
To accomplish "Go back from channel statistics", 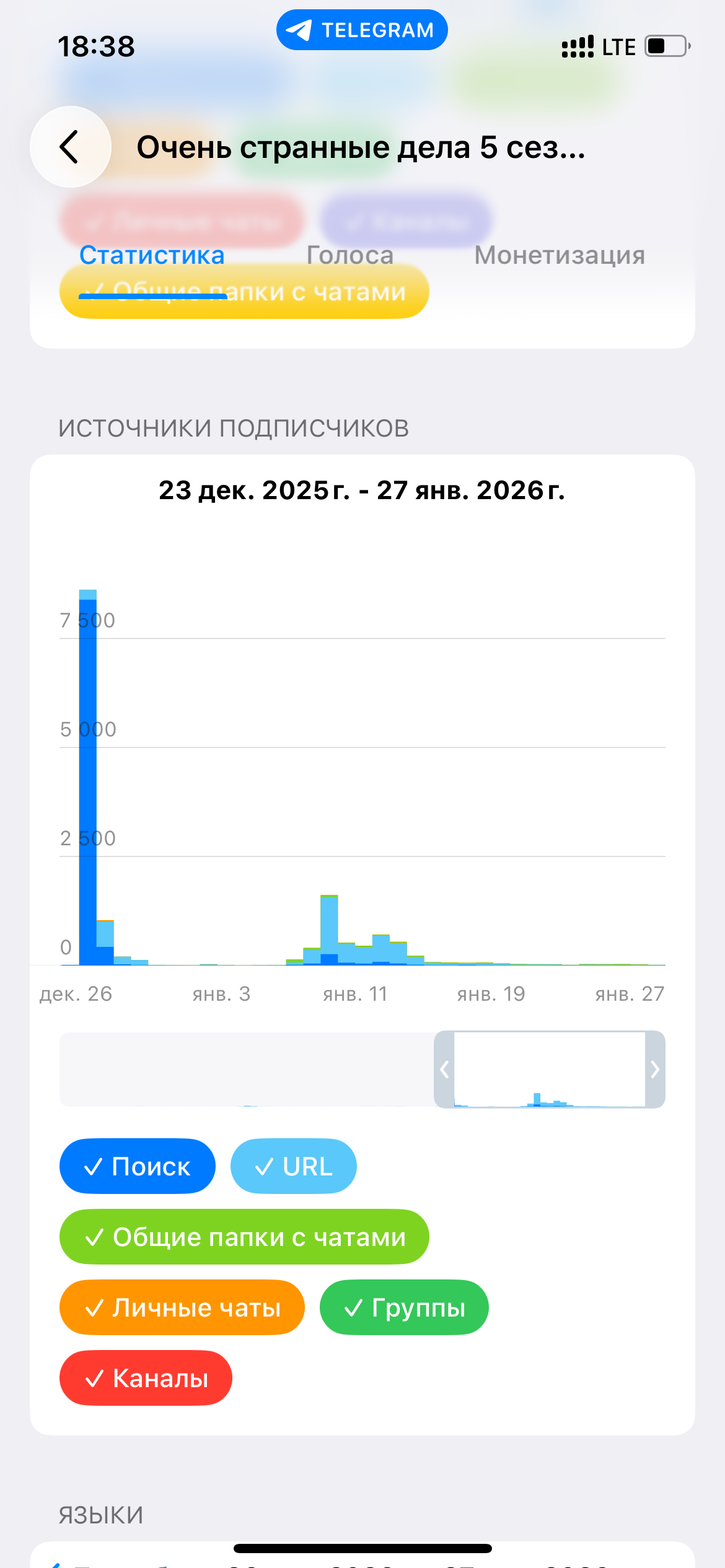I will pyautogui.click(x=70, y=147).
